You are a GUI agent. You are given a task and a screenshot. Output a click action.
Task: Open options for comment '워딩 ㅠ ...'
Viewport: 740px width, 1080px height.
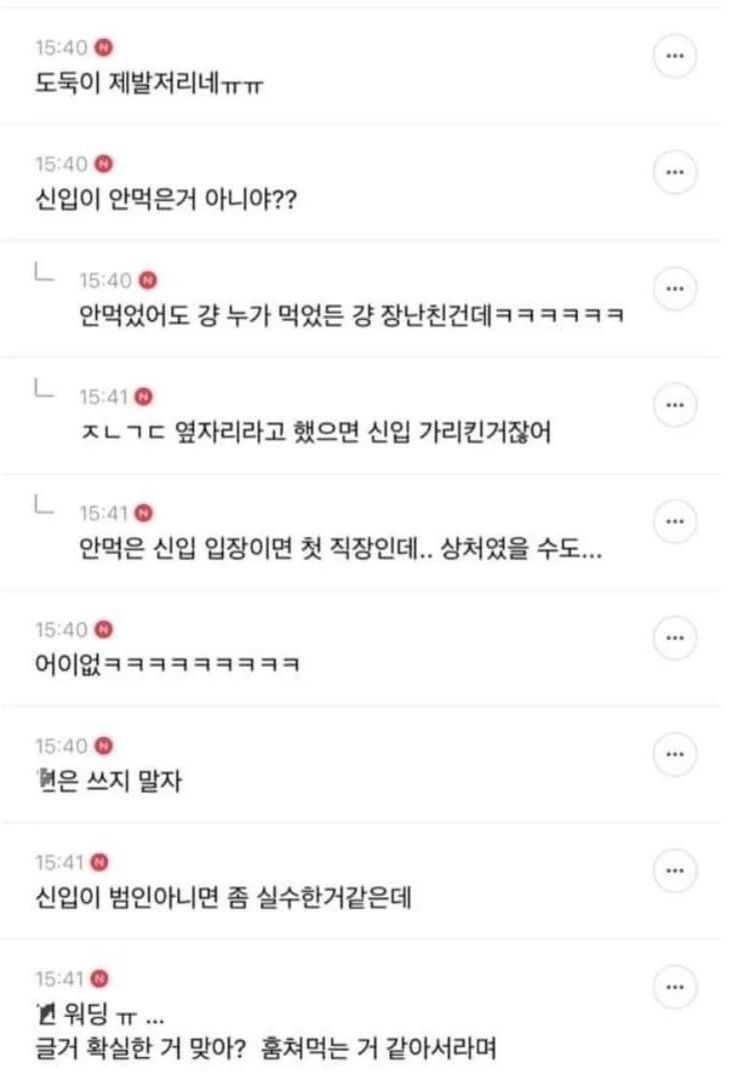point(674,986)
